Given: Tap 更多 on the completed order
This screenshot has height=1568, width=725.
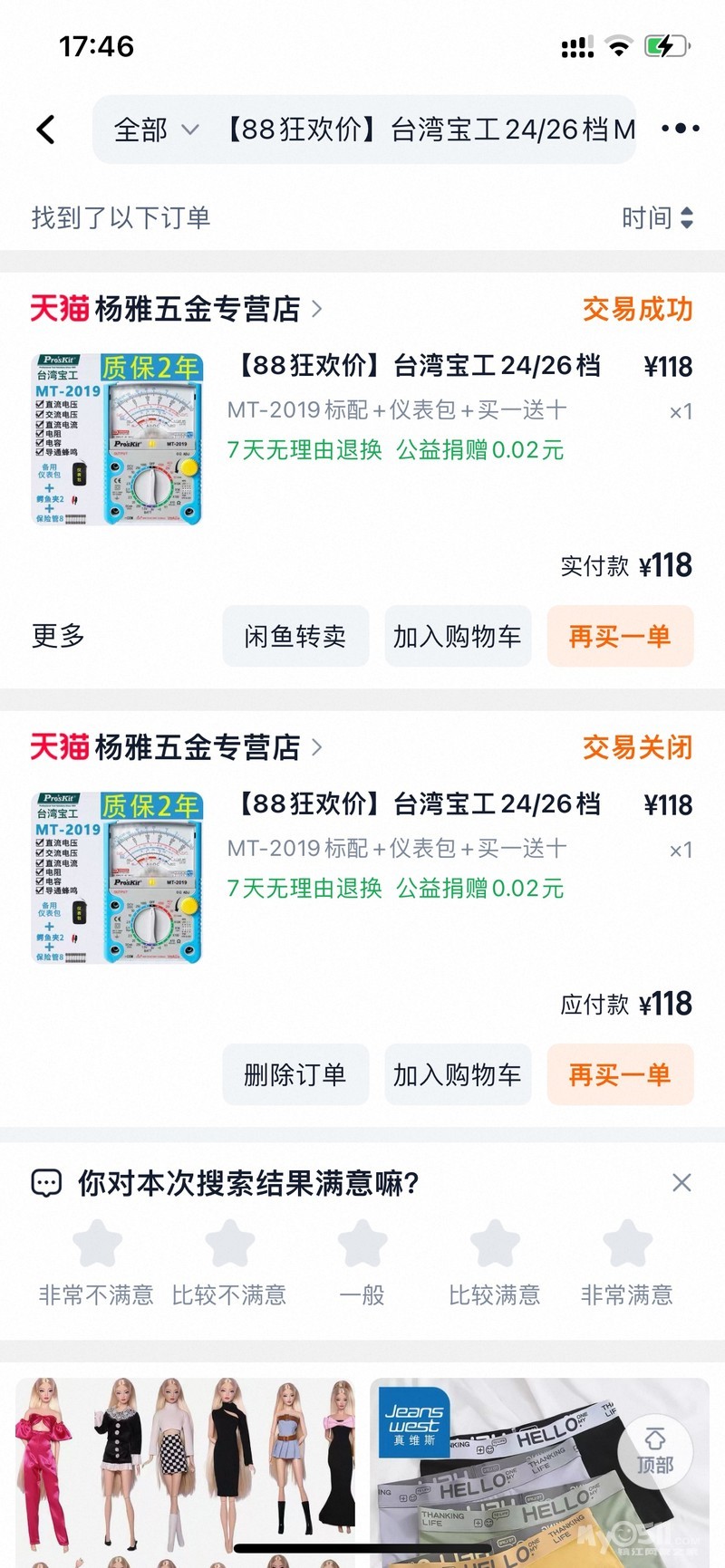Looking at the screenshot, I should 58,636.
